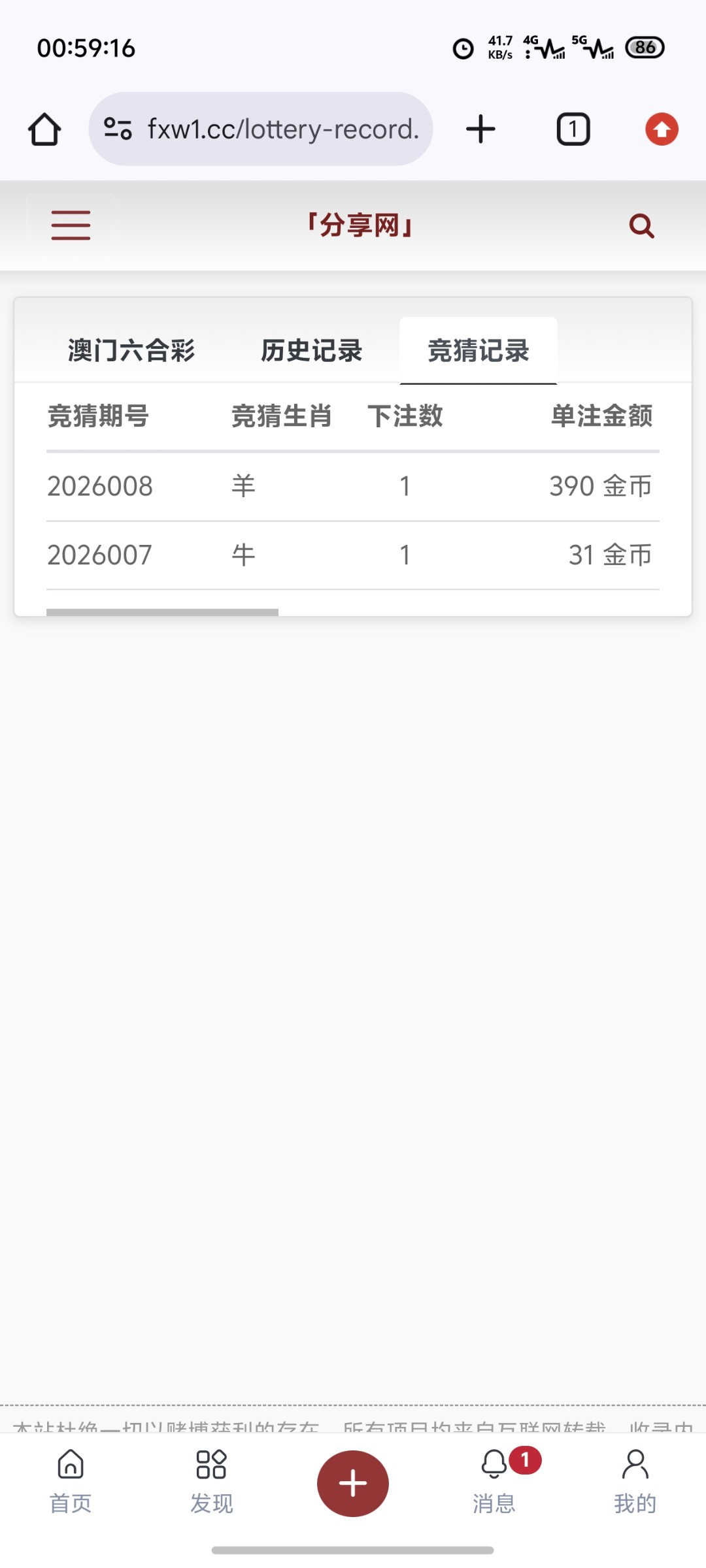Open a new browser tab

click(480, 129)
